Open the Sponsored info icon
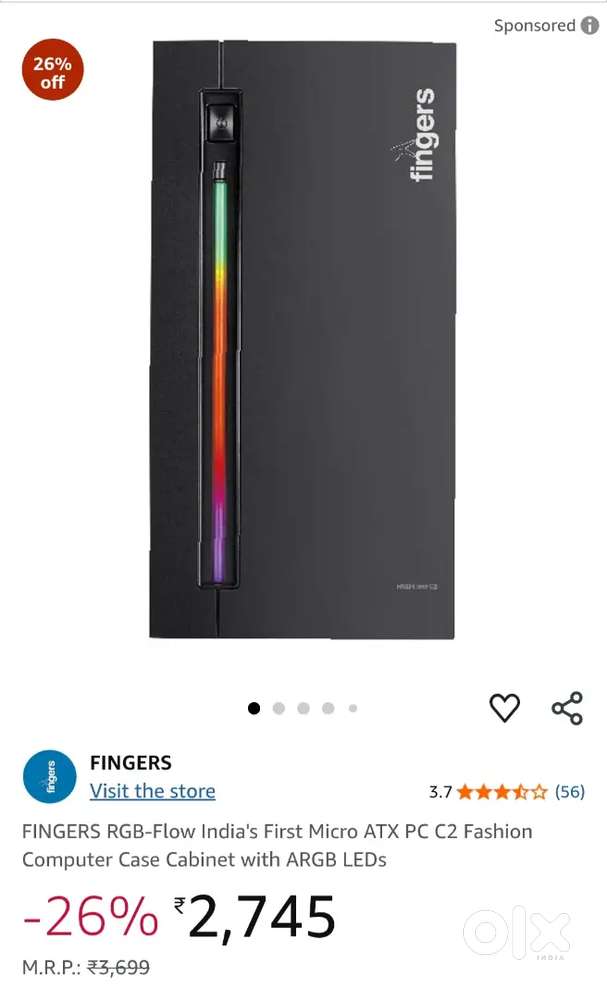This screenshot has height=999, width=607. (590, 26)
